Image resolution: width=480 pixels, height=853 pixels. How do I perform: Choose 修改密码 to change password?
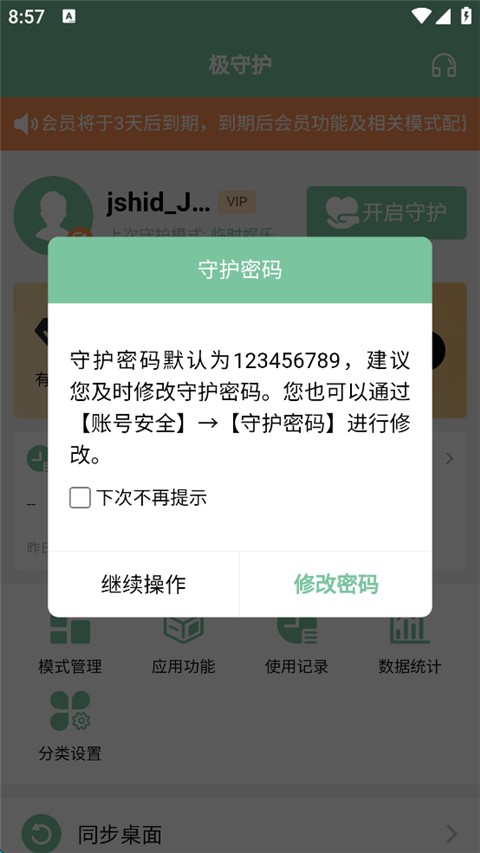[x=336, y=584]
